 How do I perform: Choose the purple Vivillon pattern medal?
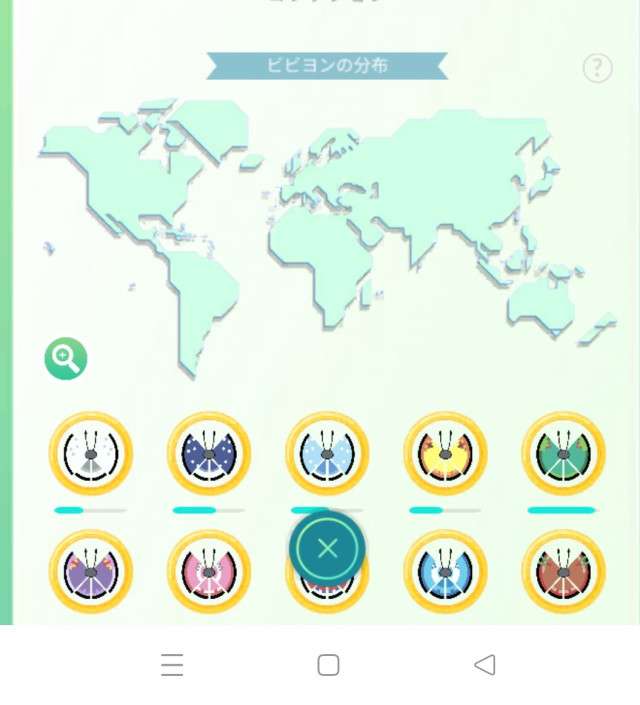click(x=91, y=571)
